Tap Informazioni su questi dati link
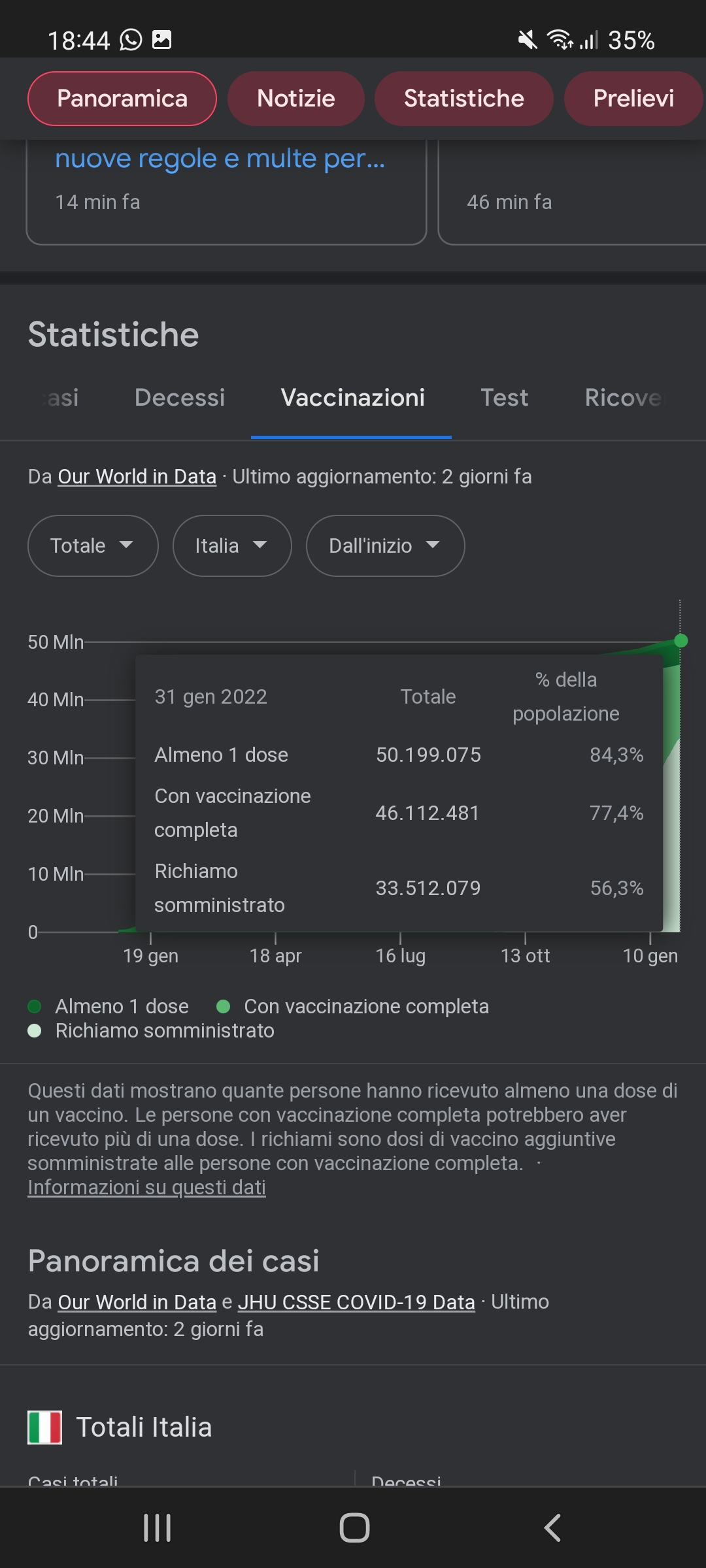This screenshot has height=1568, width=706. pos(146,1187)
